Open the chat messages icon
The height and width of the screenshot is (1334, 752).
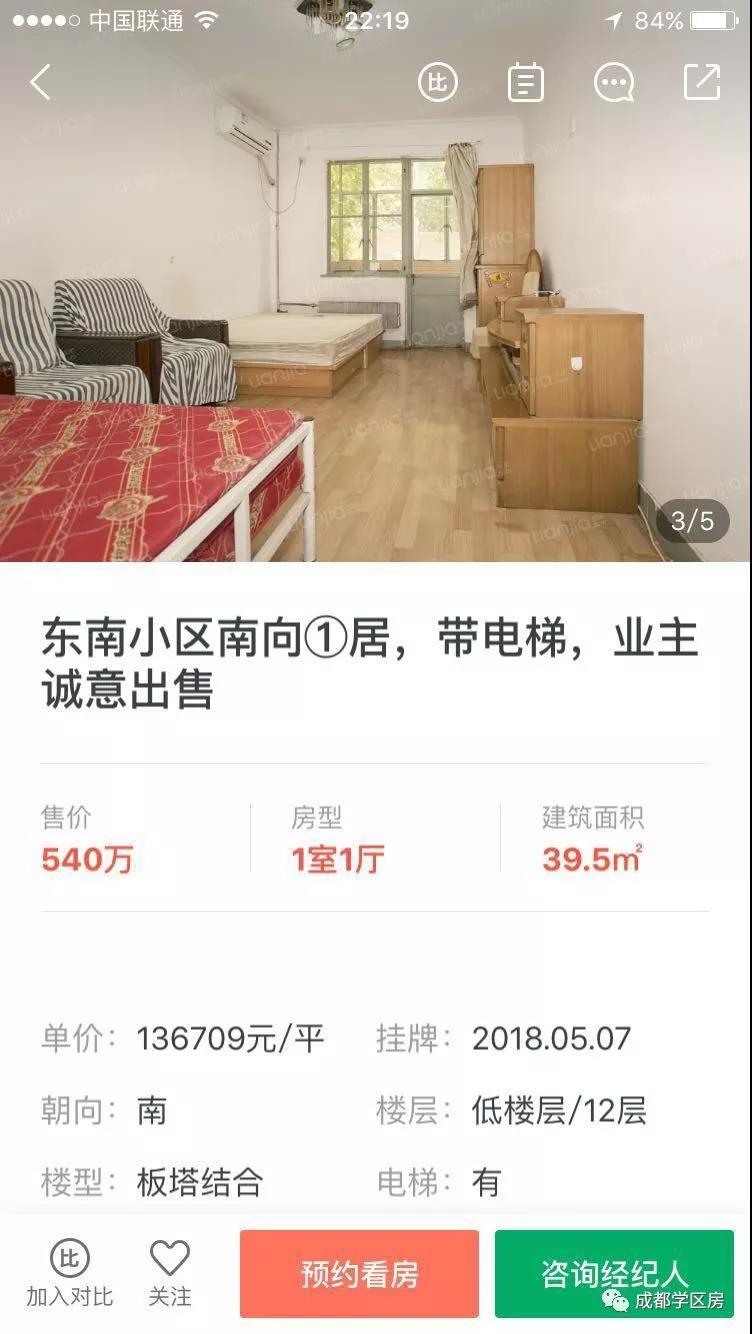tap(614, 83)
